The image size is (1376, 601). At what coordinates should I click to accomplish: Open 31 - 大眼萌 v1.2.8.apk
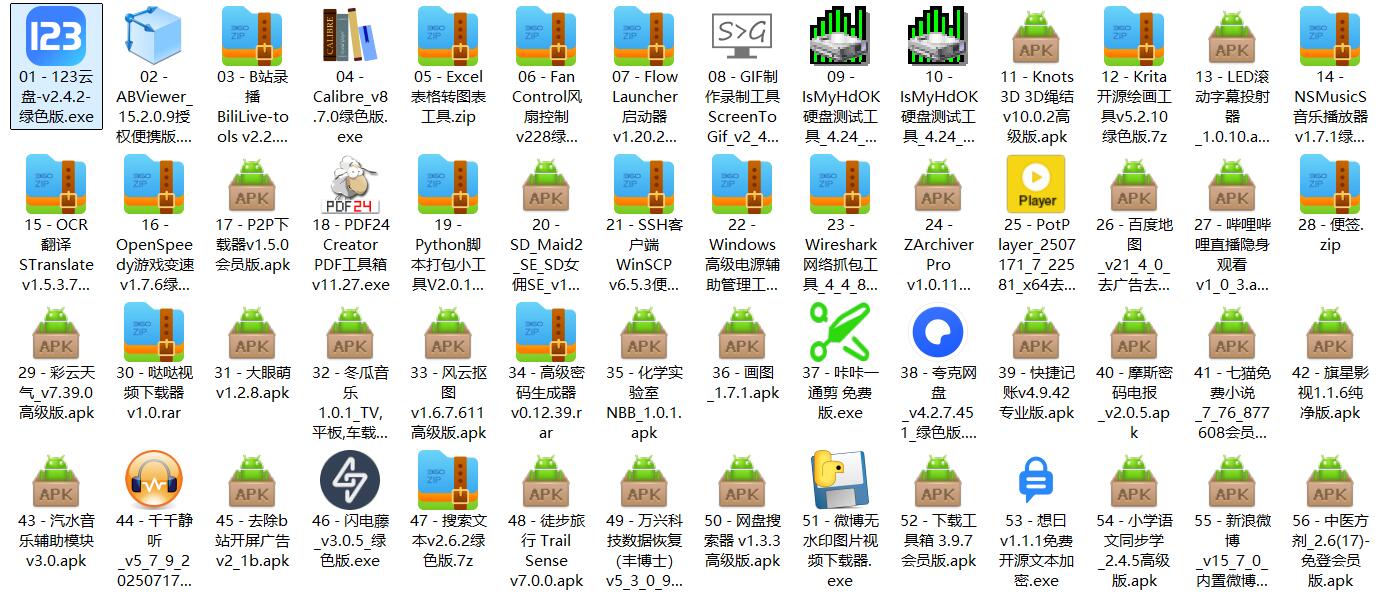[x=252, y=333]
